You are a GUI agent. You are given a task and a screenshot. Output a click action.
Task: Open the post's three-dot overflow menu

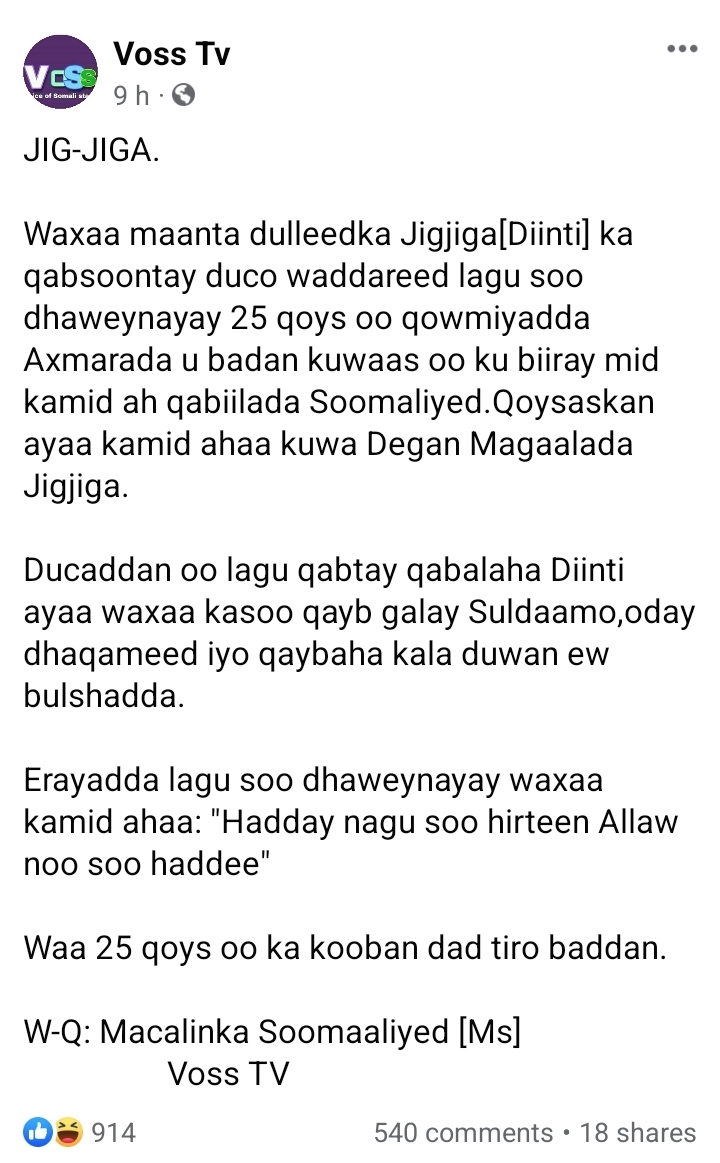click(x=681, y=49)
